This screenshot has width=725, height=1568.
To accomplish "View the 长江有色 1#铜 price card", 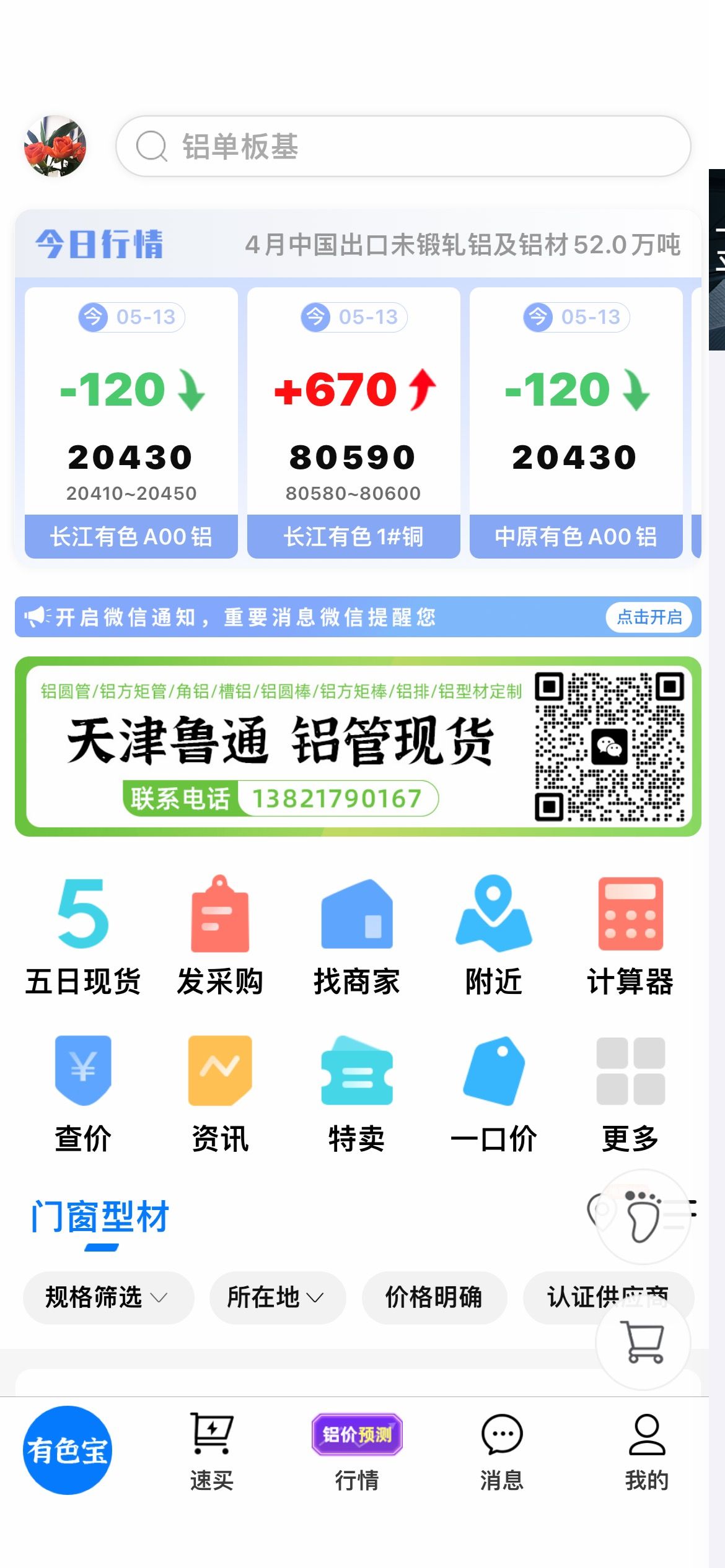I will click(353, 422).
